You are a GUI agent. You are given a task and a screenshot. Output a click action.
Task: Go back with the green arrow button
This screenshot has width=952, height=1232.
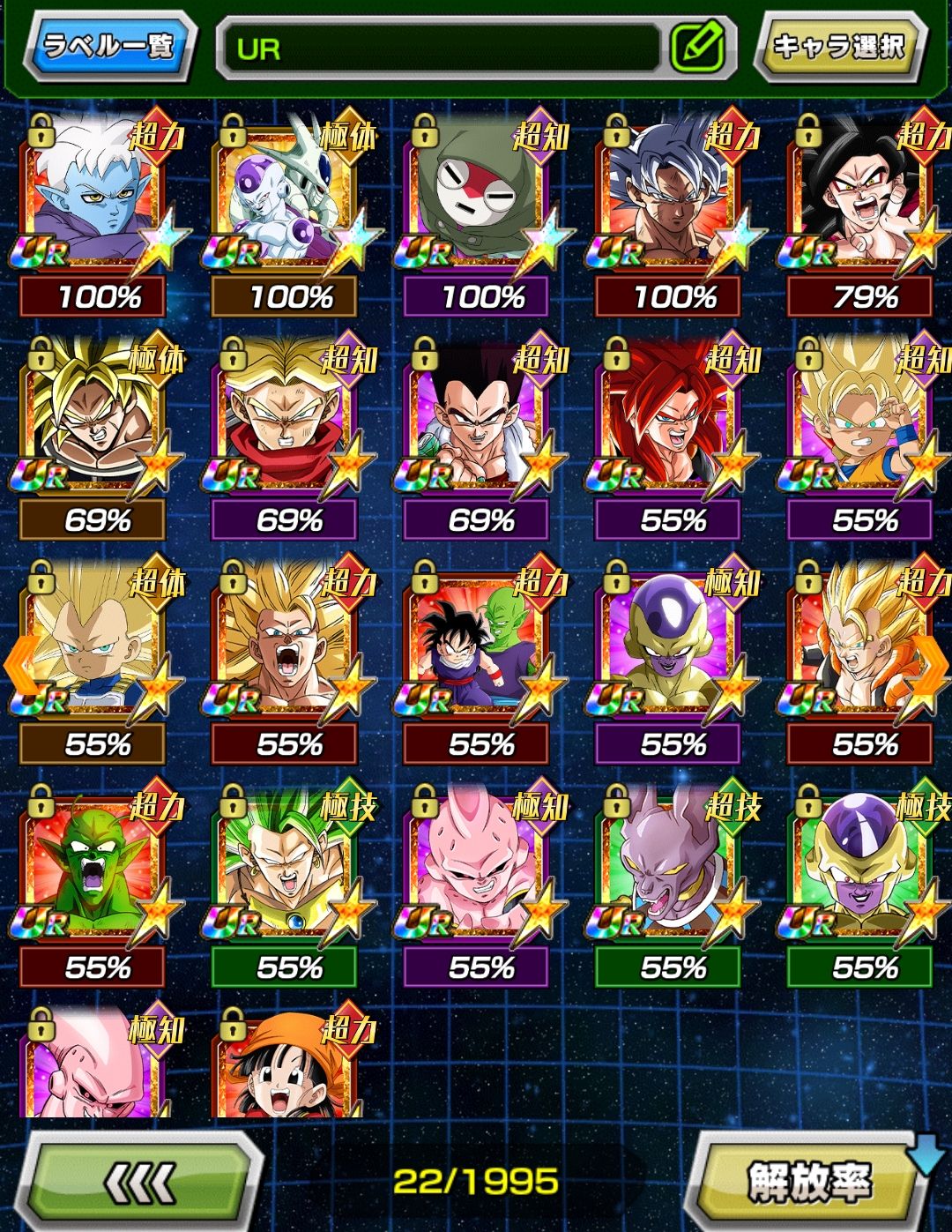click(x=141, y=1182)
